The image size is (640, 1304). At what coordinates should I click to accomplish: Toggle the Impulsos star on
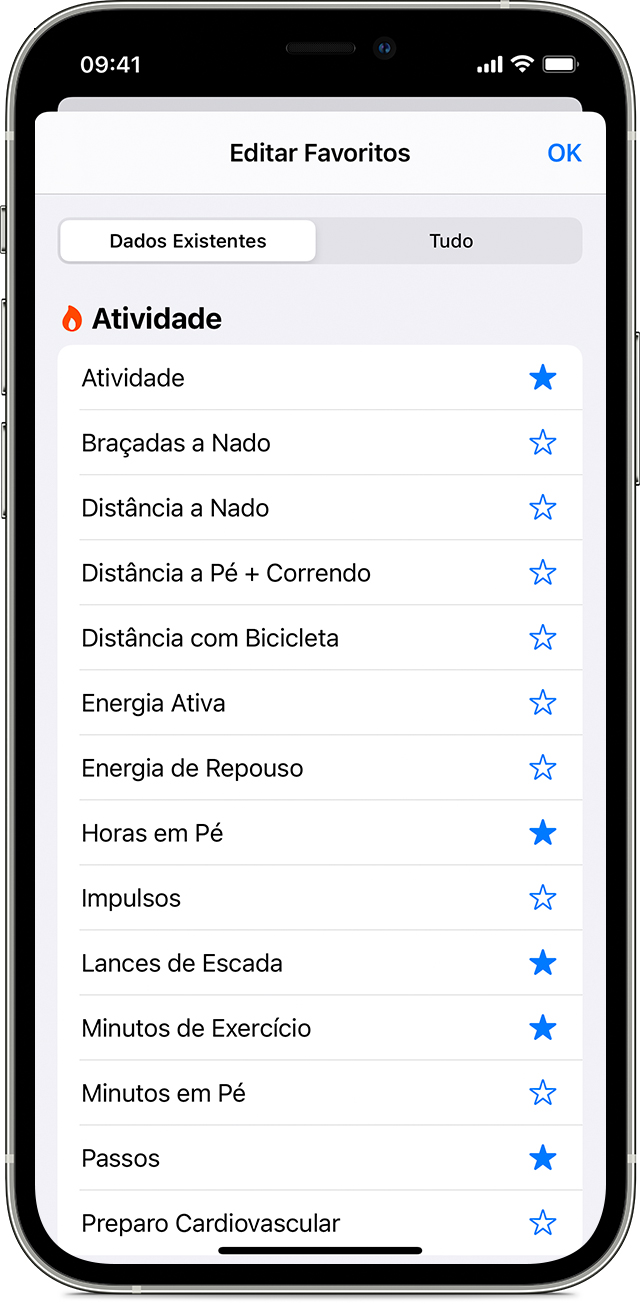tap(542, 898)
